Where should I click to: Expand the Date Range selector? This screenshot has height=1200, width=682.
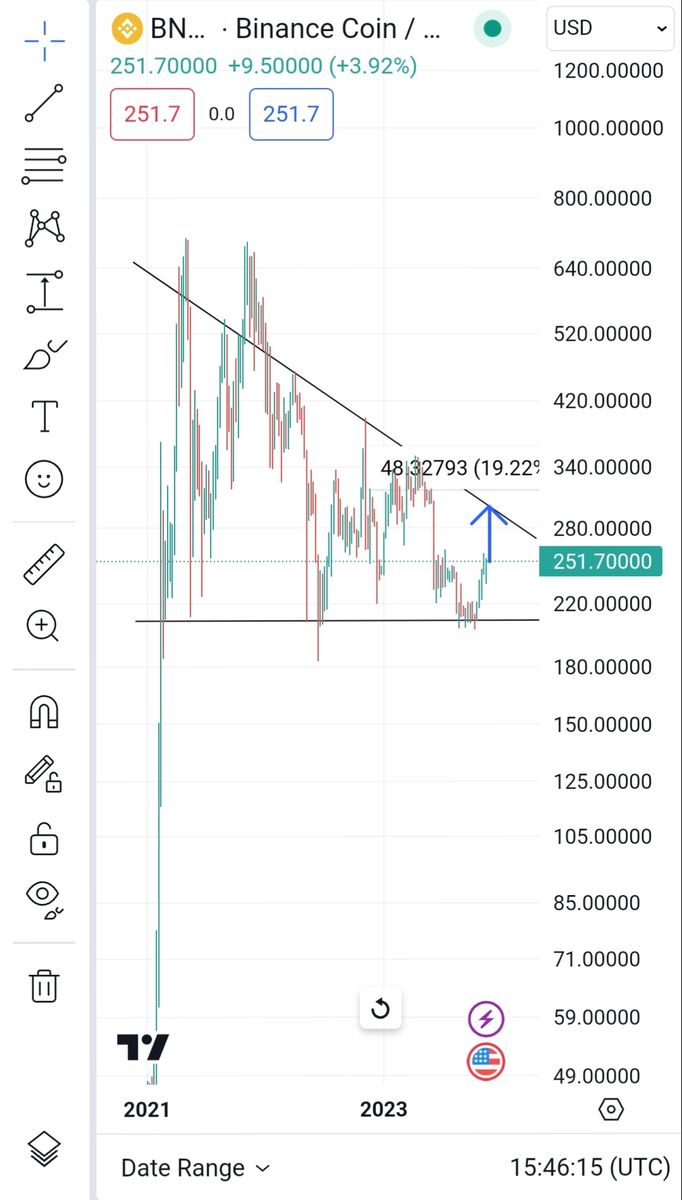tap(195, 1167)
